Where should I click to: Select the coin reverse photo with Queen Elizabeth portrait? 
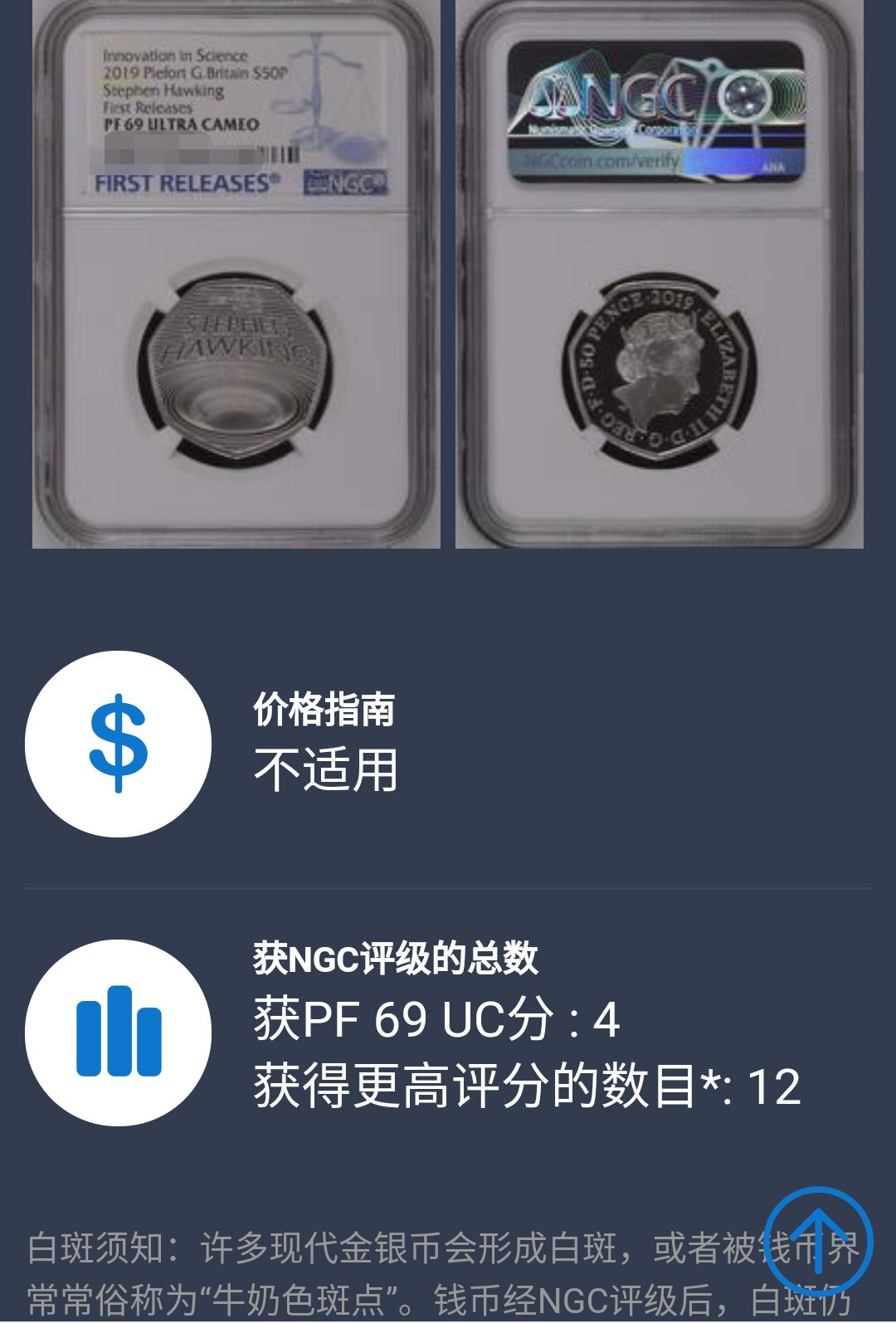click(x=655, y=365)
